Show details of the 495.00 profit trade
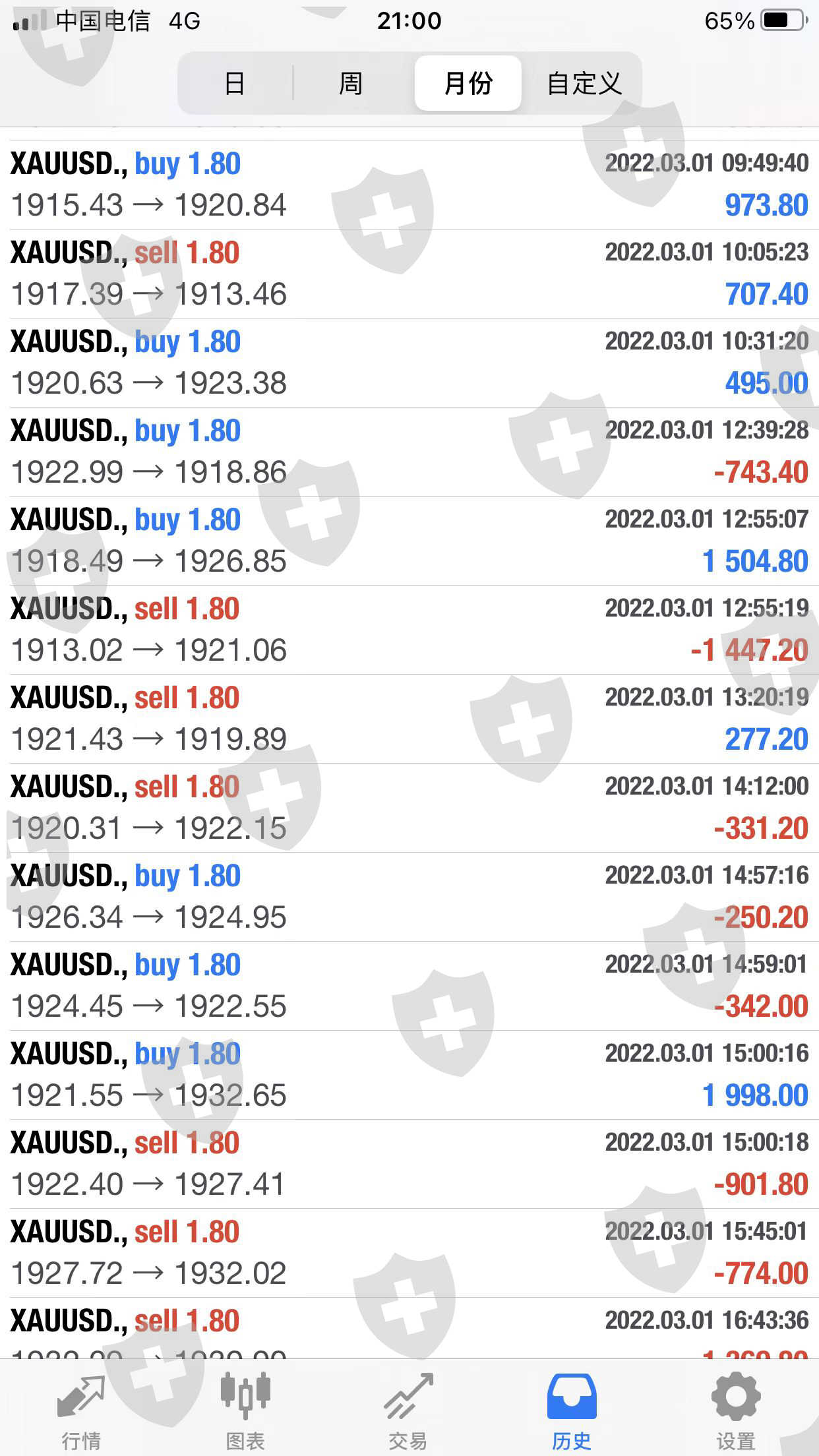This screenshot has width=819, height=1456. [x=409, y=363]
